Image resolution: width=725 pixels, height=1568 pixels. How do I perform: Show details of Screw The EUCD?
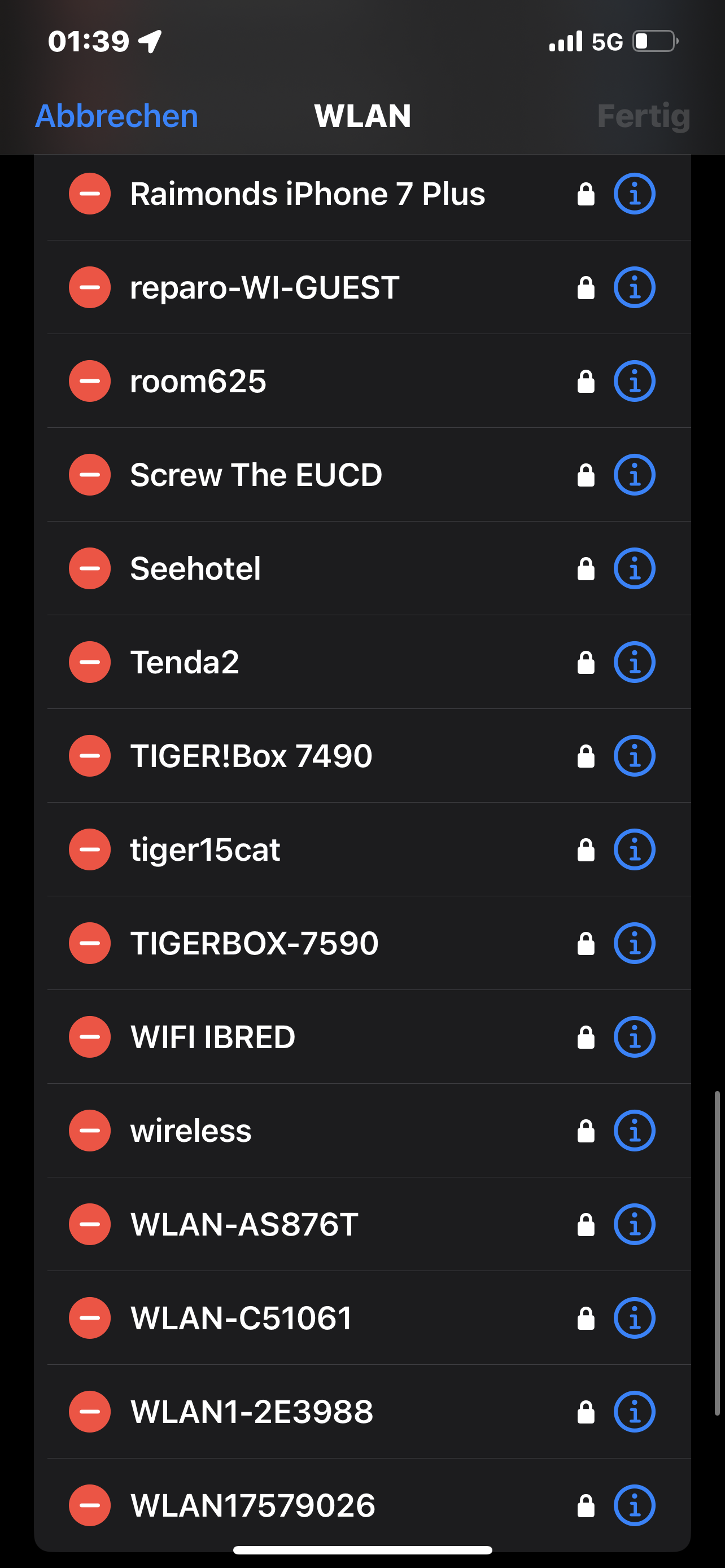(x=634, y=475)
